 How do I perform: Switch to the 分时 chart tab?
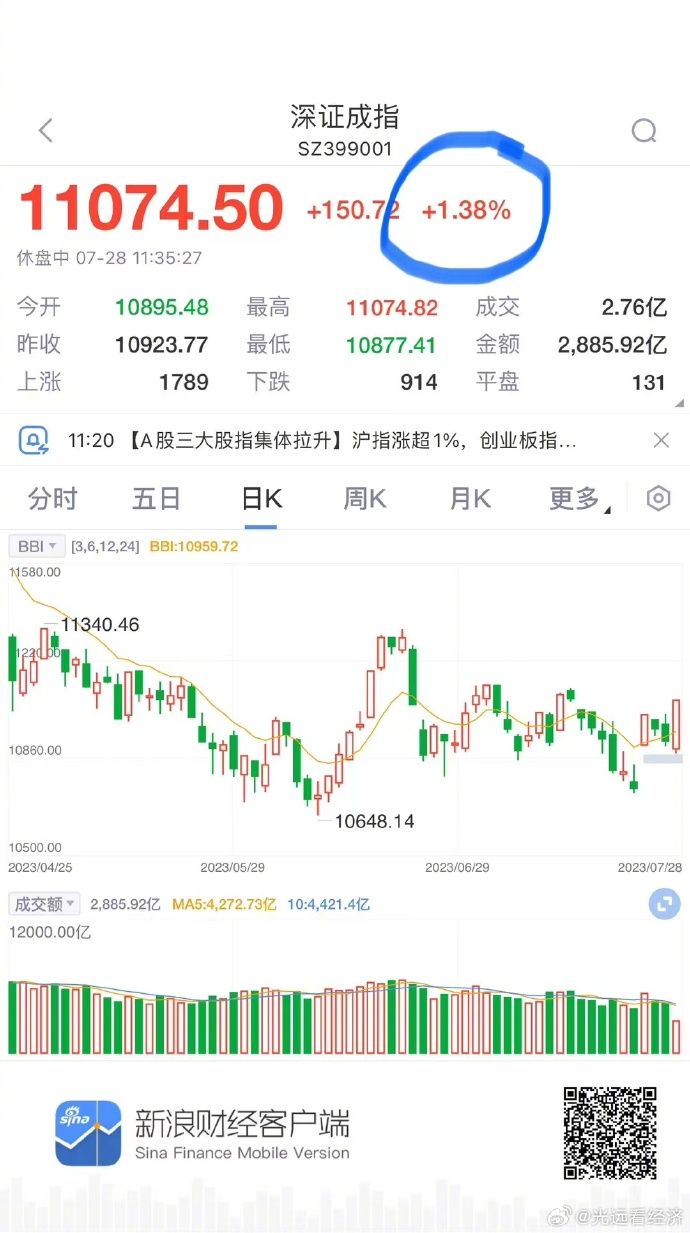(52, 498)
